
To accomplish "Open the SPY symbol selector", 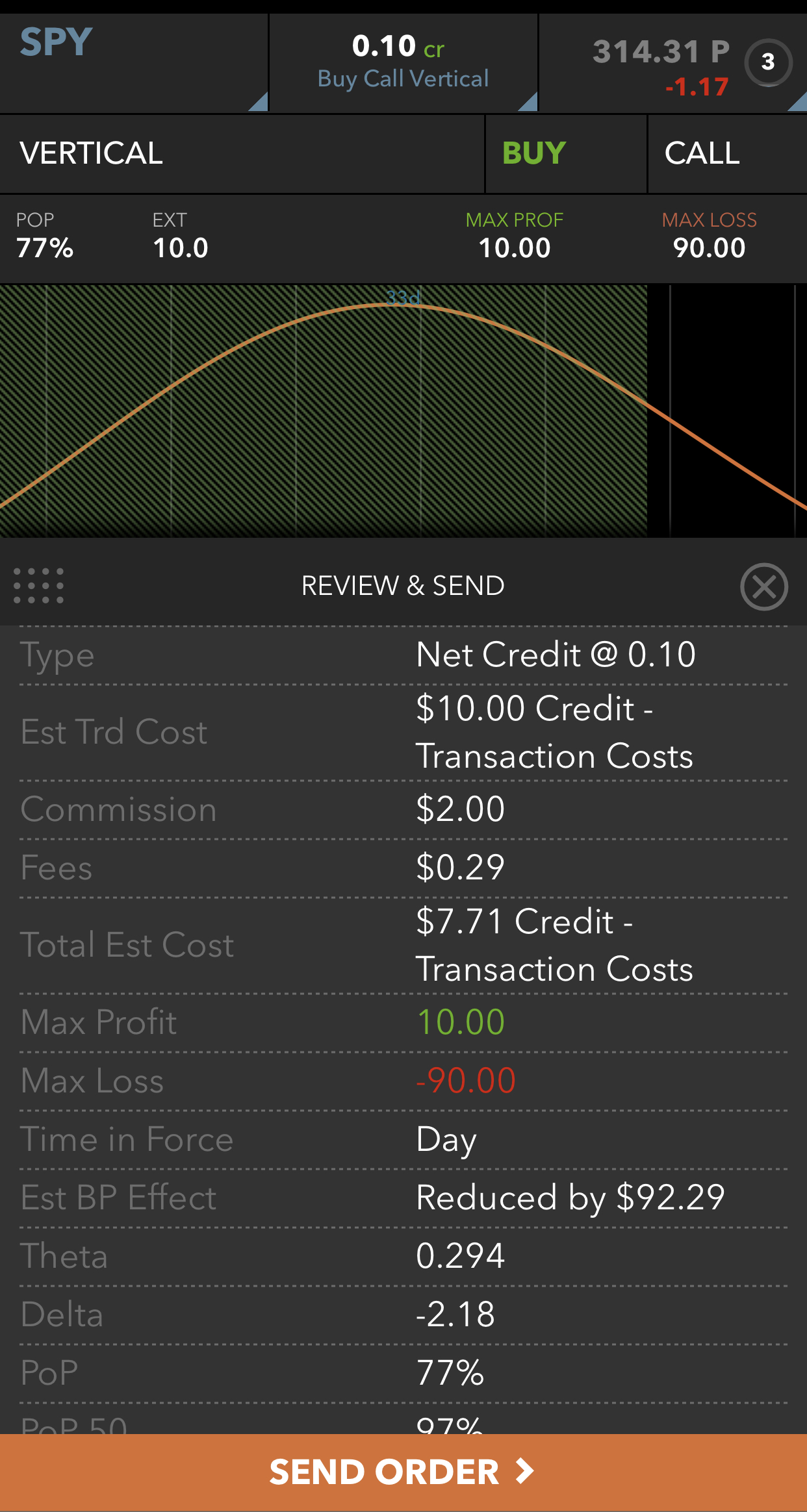I will 133,63.
